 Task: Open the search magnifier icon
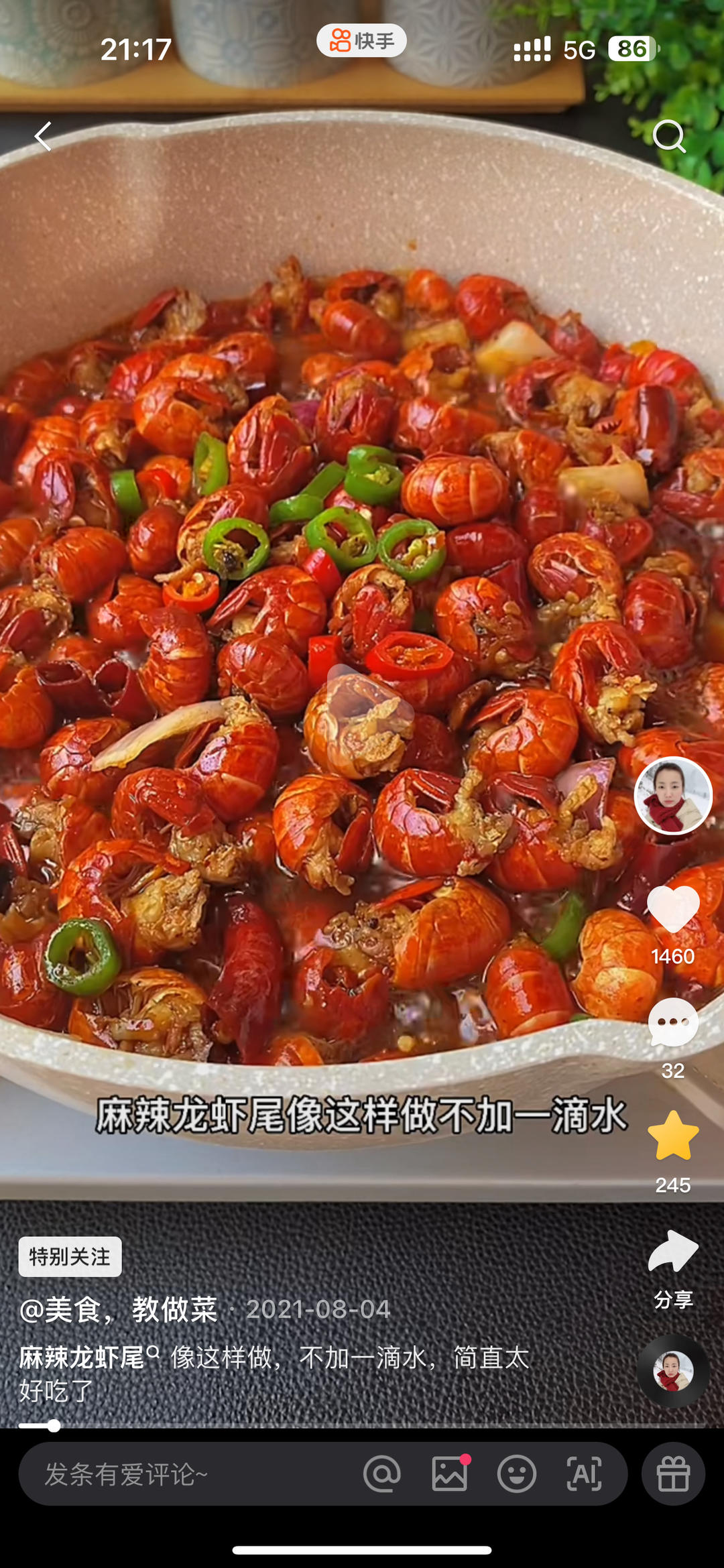[669, 137]
